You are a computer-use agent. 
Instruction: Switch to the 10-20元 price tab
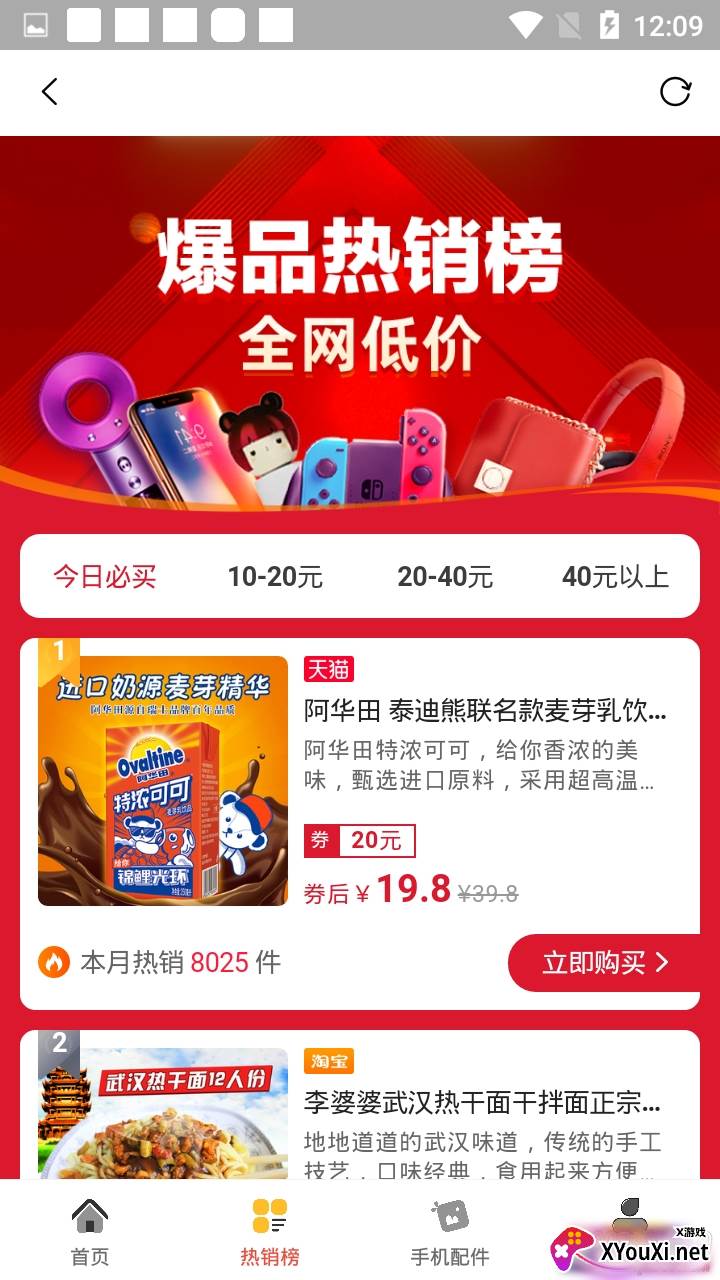coord(275,577)
